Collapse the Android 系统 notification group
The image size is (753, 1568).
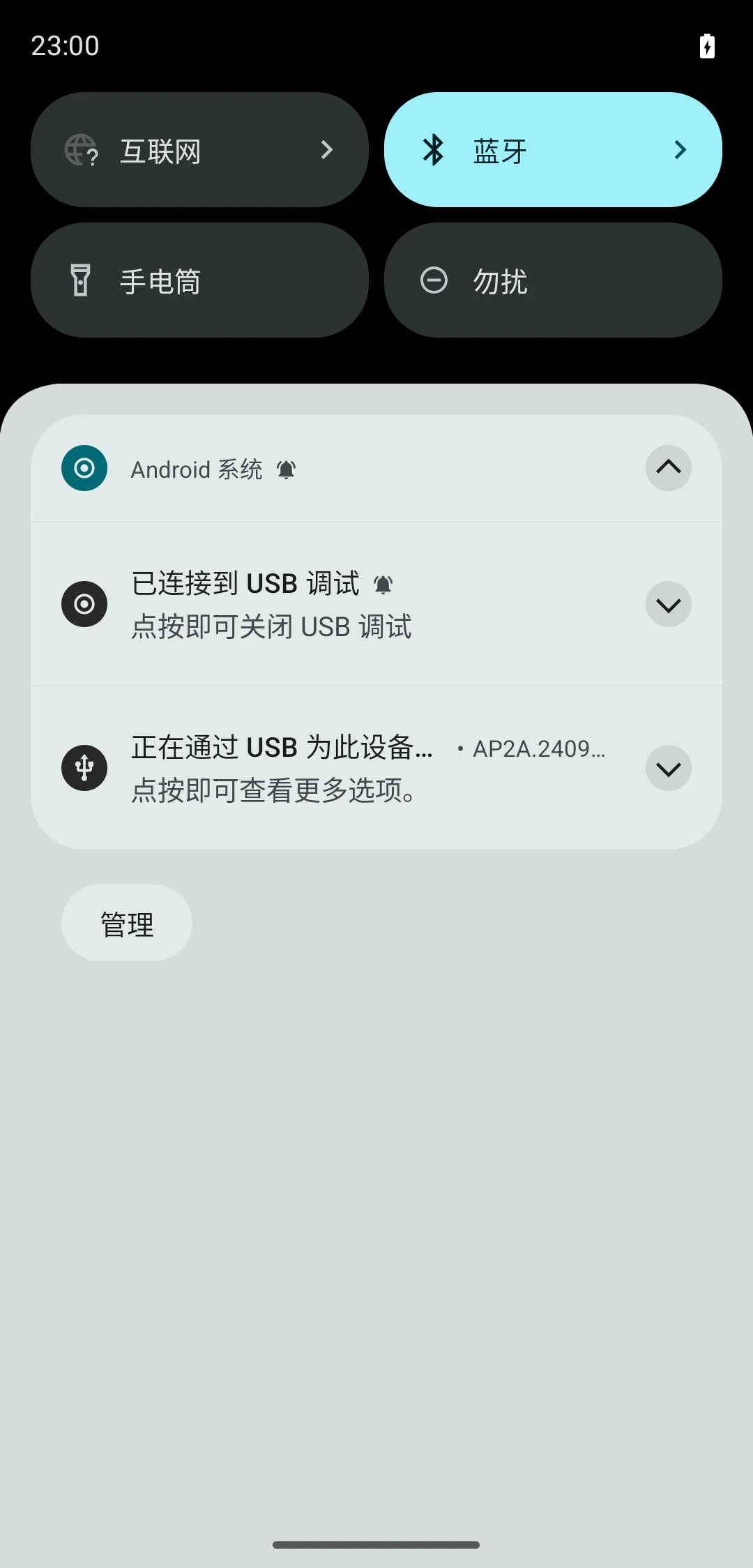(x=667, y=468)
